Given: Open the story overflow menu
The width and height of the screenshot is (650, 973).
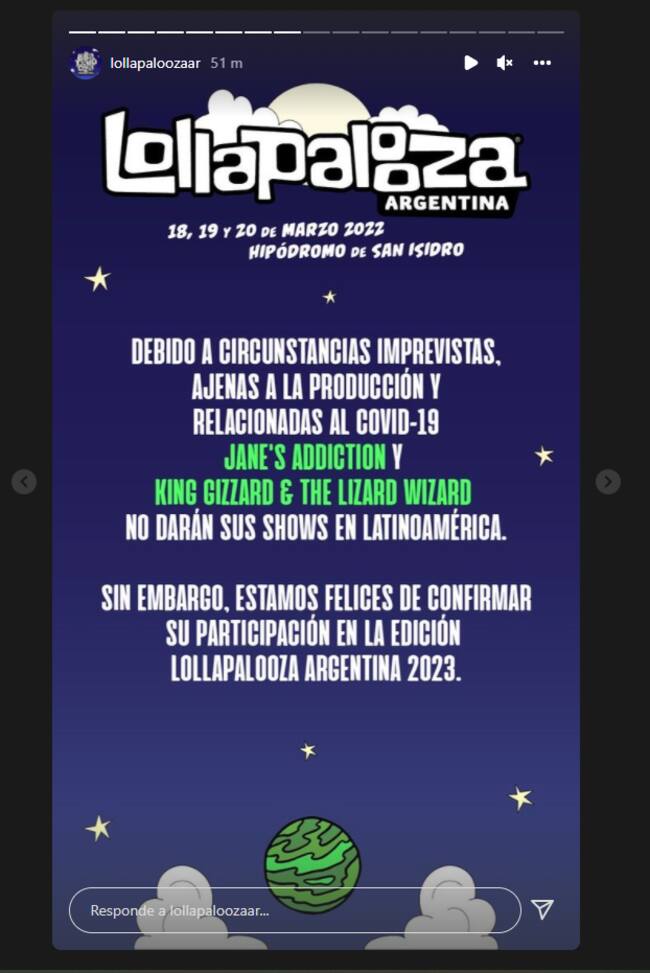Looking at the screenshot, I should [542, 63].
